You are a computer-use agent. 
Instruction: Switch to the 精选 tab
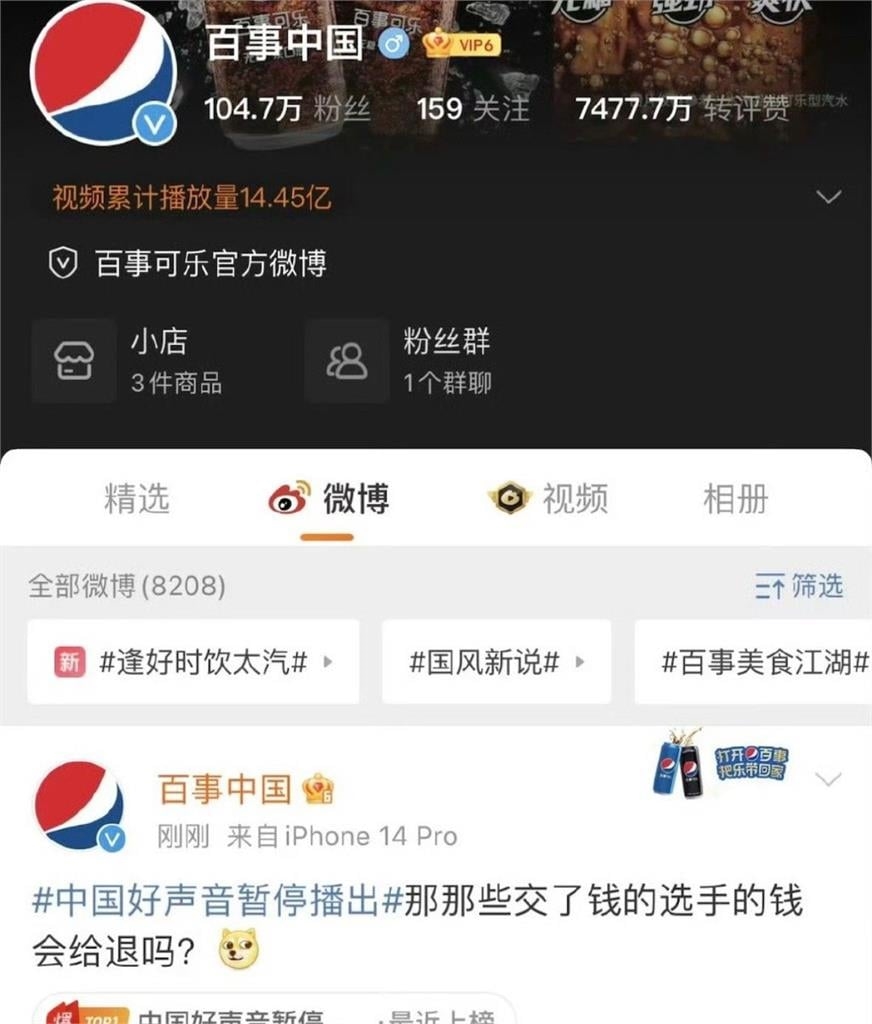pos(137,498)
